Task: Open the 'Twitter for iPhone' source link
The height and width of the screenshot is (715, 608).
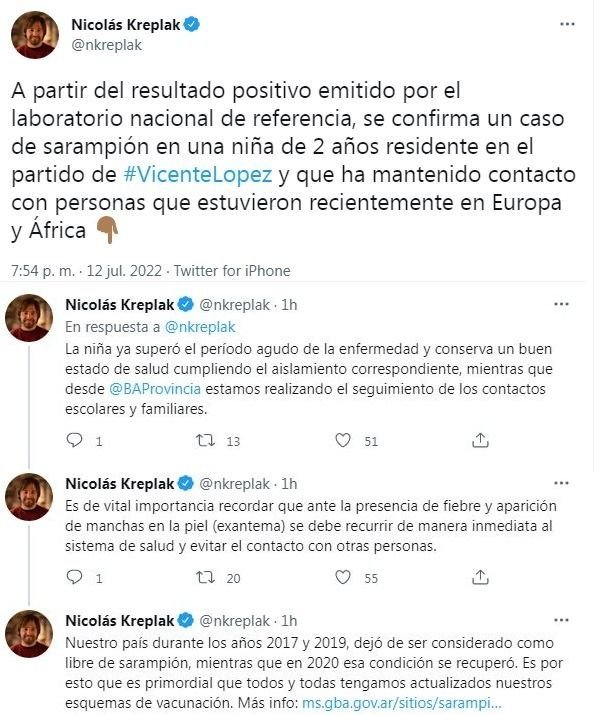Action: [x=238, y=271]
